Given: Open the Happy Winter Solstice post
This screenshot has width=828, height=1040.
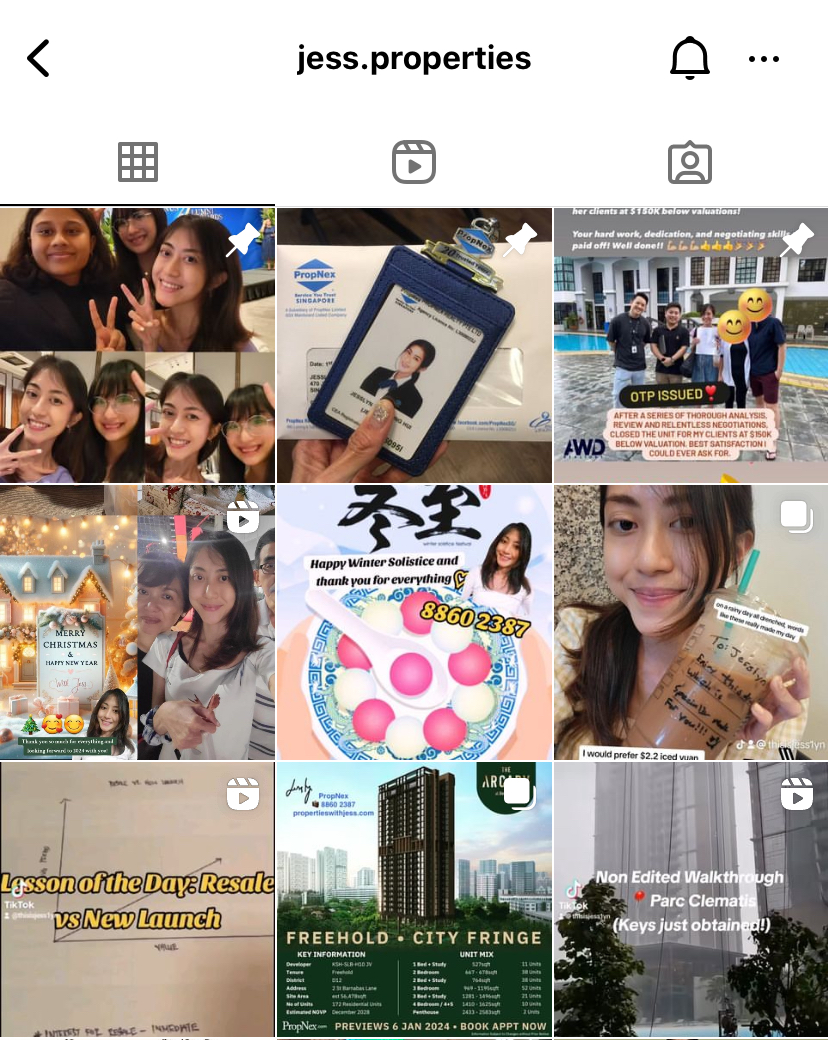Looking at the screenshot, I should [414, 622].
